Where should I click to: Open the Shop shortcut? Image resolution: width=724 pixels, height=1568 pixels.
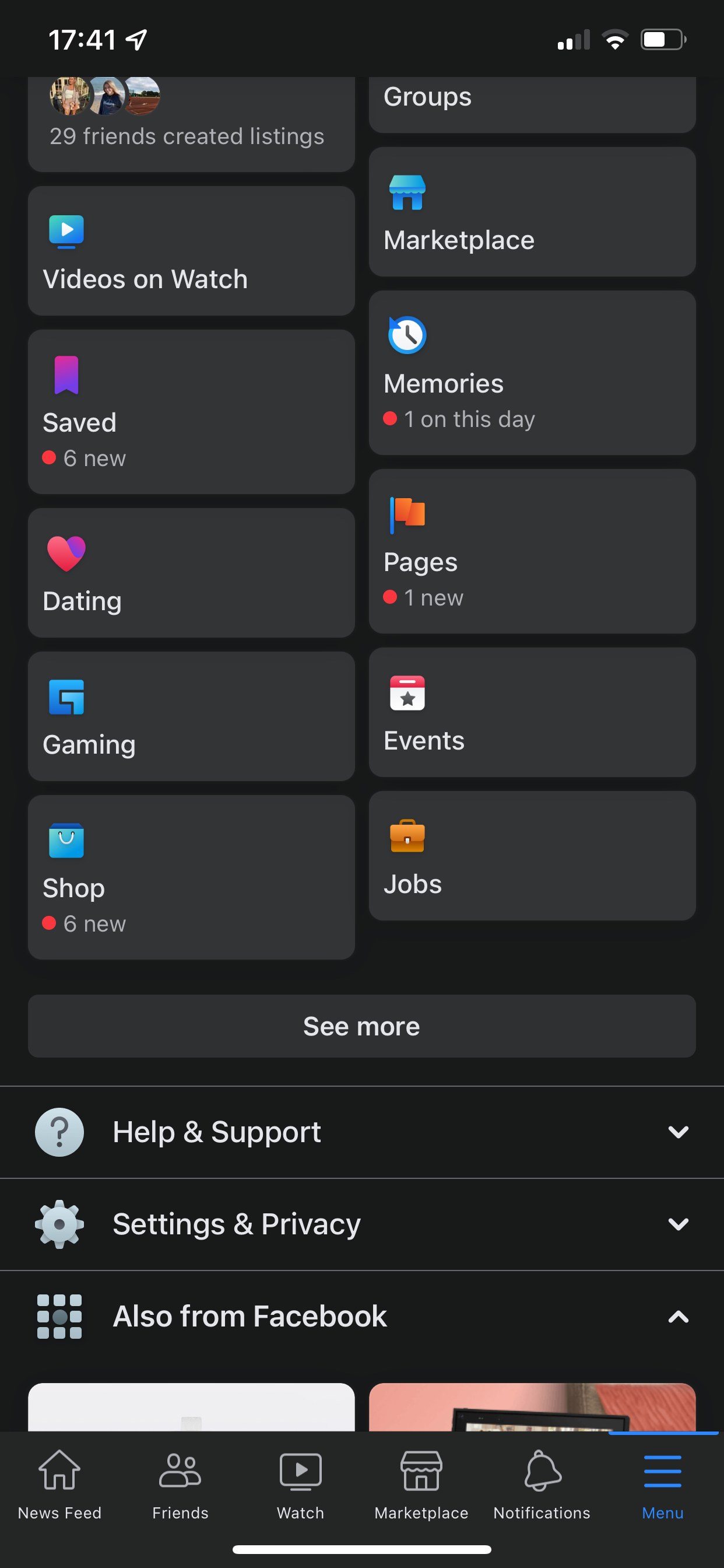191,877
